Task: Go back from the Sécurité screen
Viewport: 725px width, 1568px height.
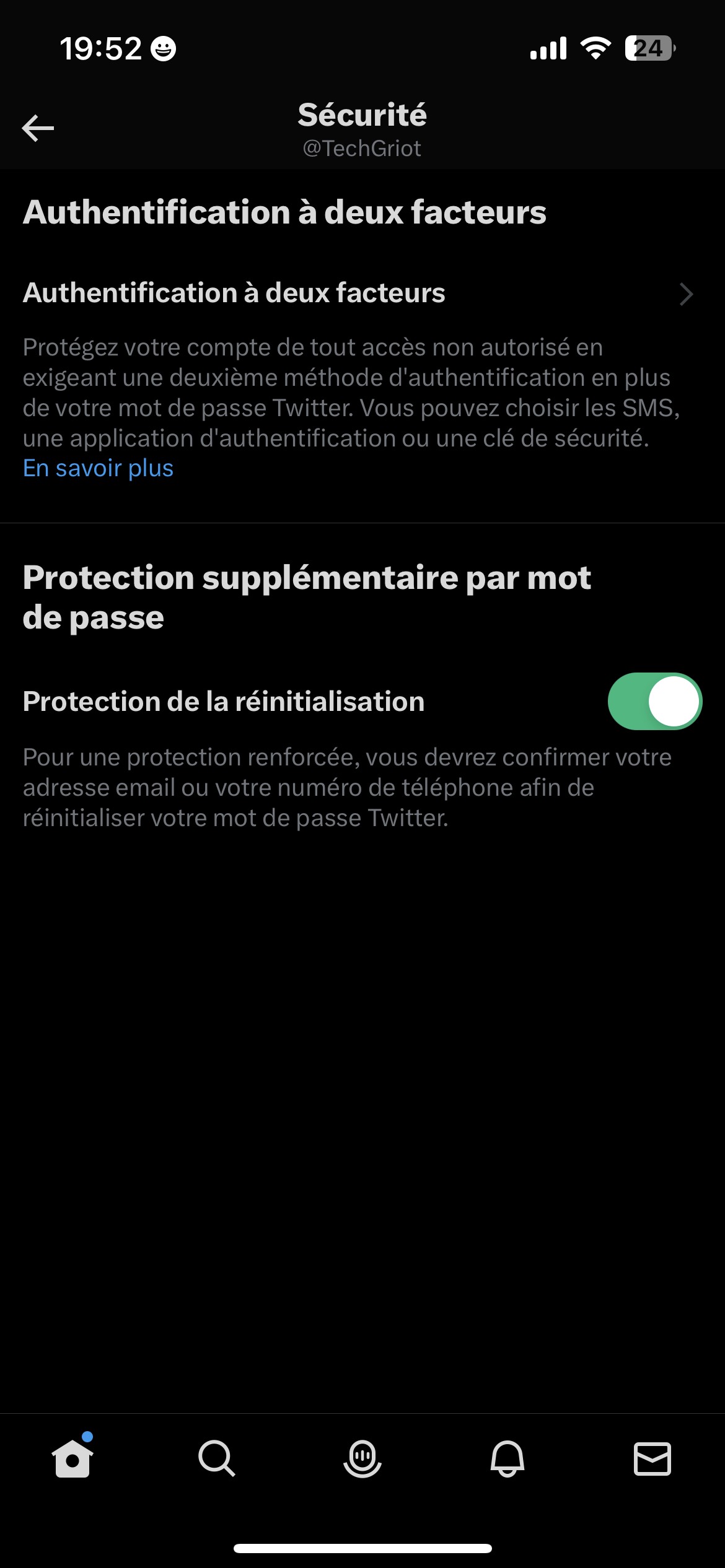Action: tap(38, 128)
